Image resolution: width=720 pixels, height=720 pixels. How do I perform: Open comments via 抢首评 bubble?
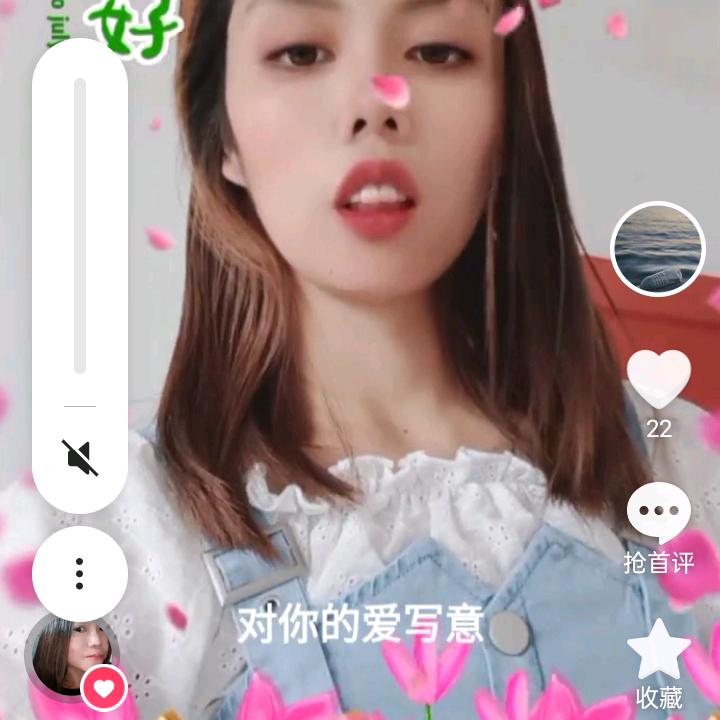pyautogui.click(x=658, y=513)
